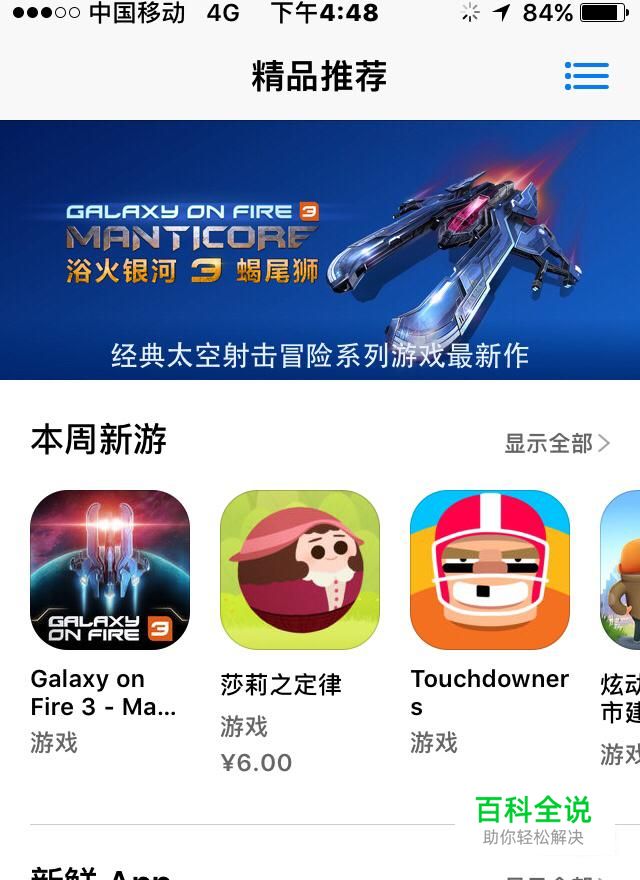Open the Galaxy on Fire 3 app
The image size is (640, 880).
[110, 570]
